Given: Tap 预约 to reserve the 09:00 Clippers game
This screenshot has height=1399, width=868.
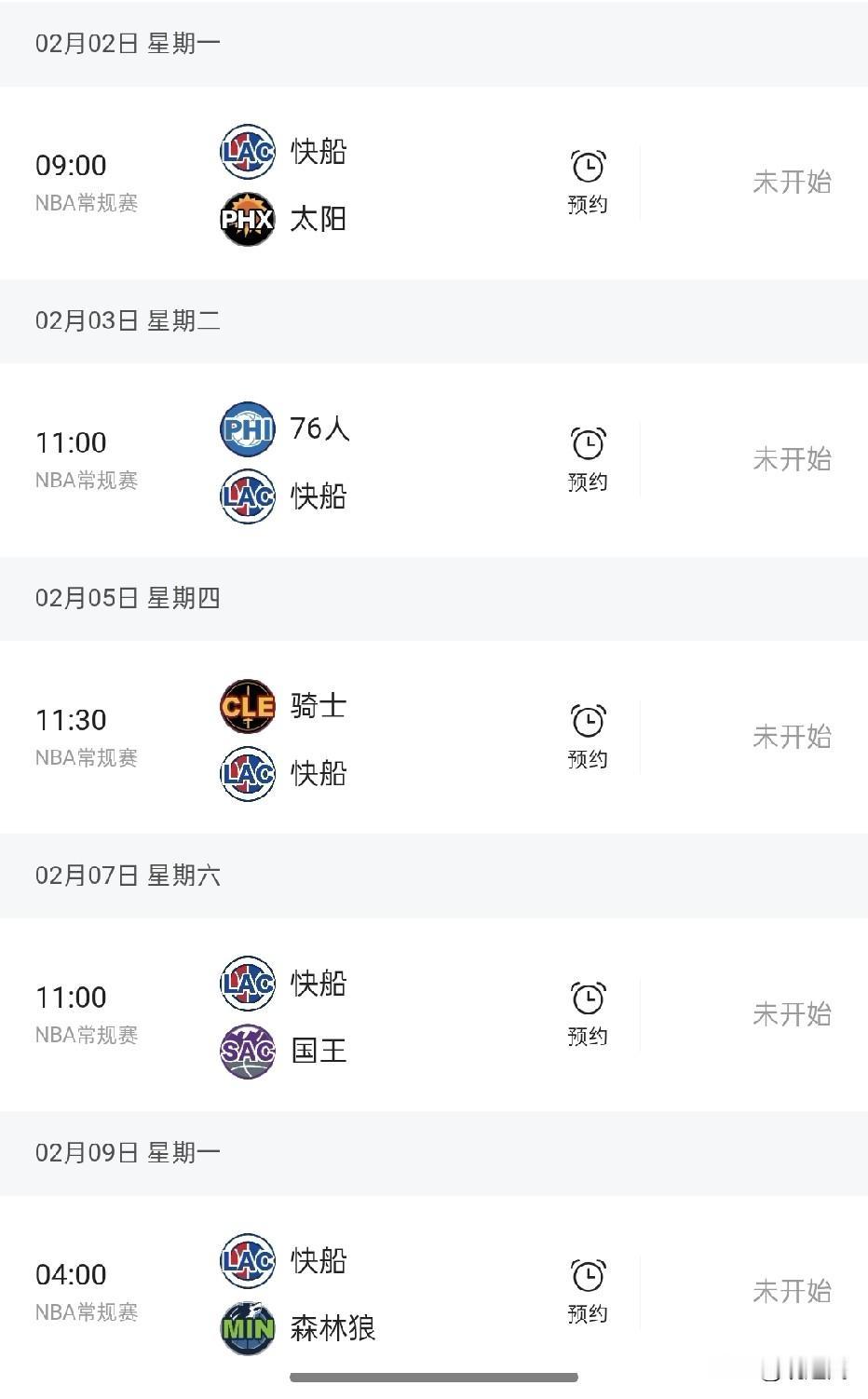Looking at the screenshot, I should pyautogui.click(x=588, y=201).
